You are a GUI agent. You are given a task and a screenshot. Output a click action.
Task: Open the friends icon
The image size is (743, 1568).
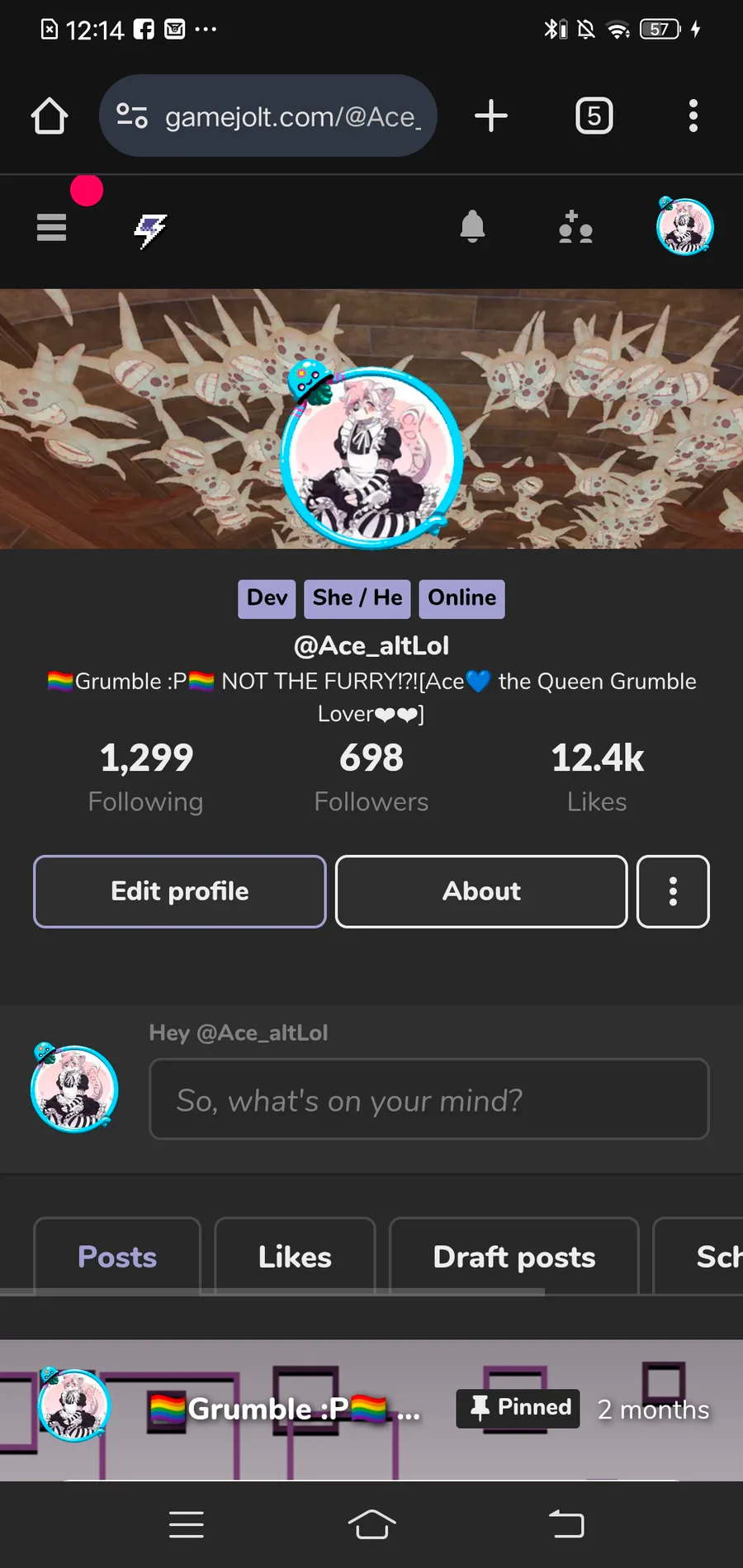pos(575,227)
